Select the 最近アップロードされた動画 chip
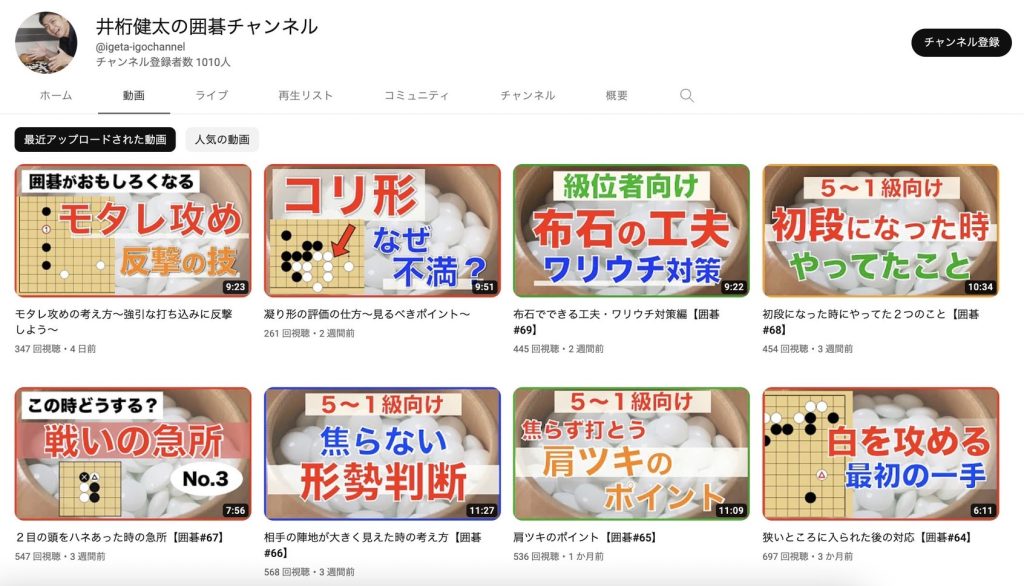This screenshot has width=1024, height=586. point(95,139)
